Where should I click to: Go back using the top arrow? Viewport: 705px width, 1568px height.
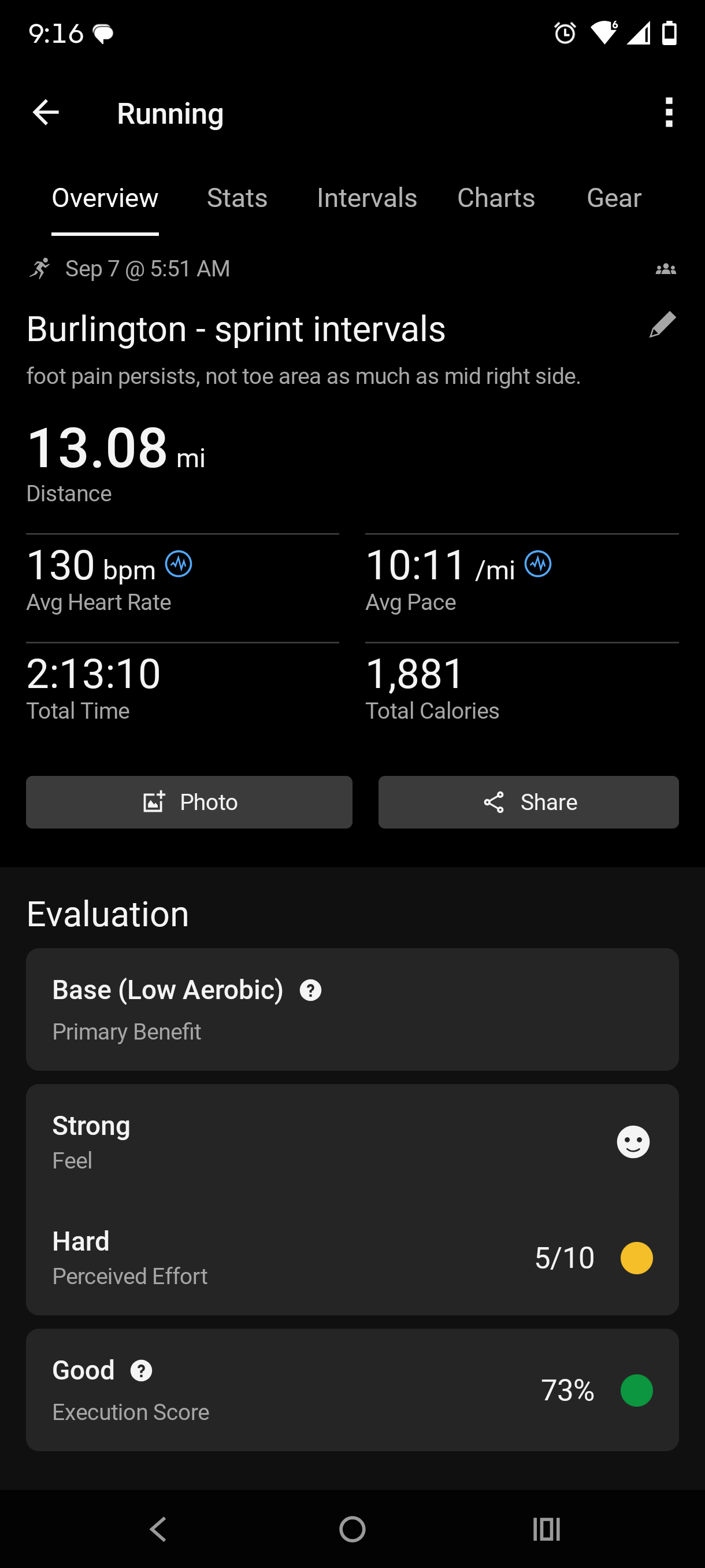pos(46,113)
